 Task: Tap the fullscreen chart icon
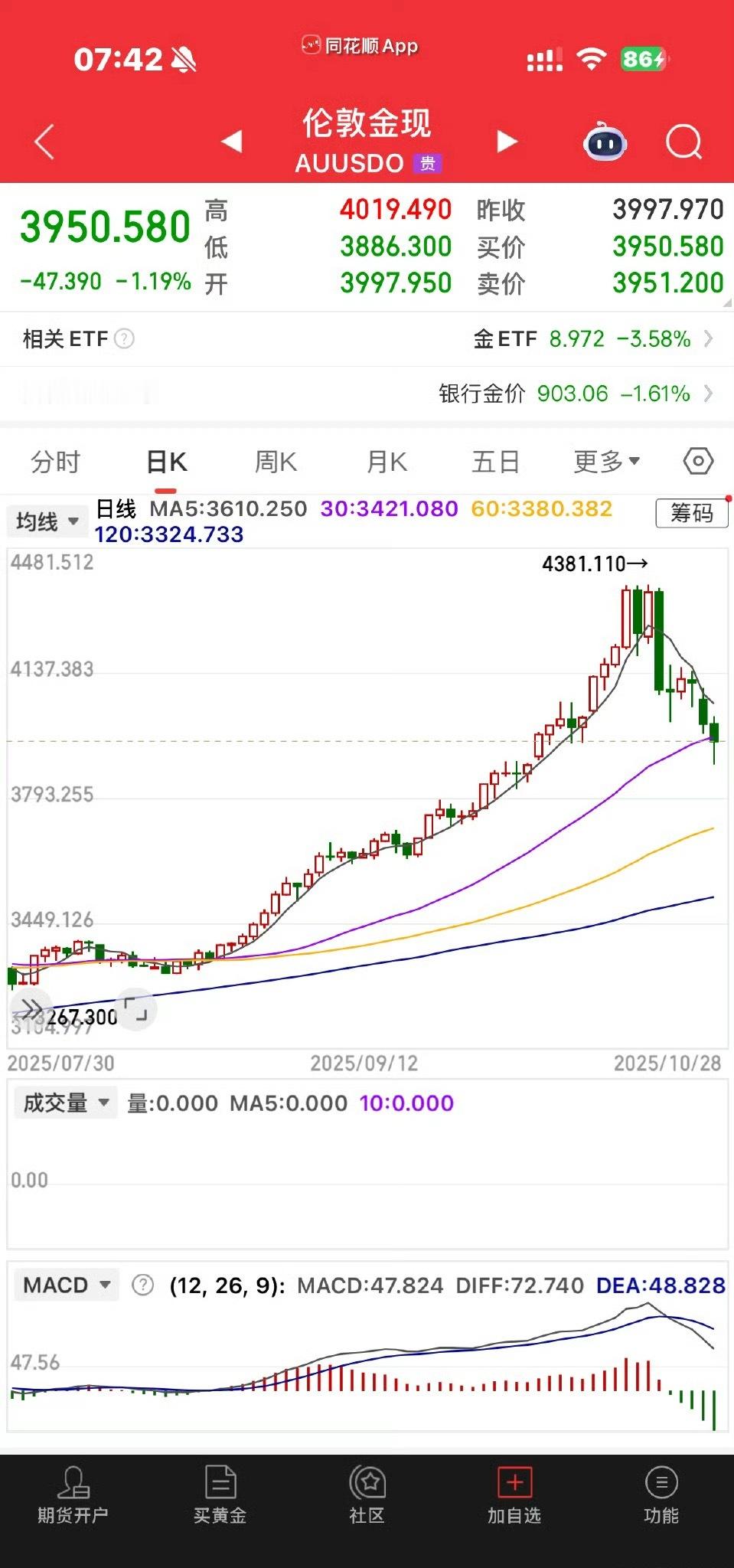[x=135, y=1009]
